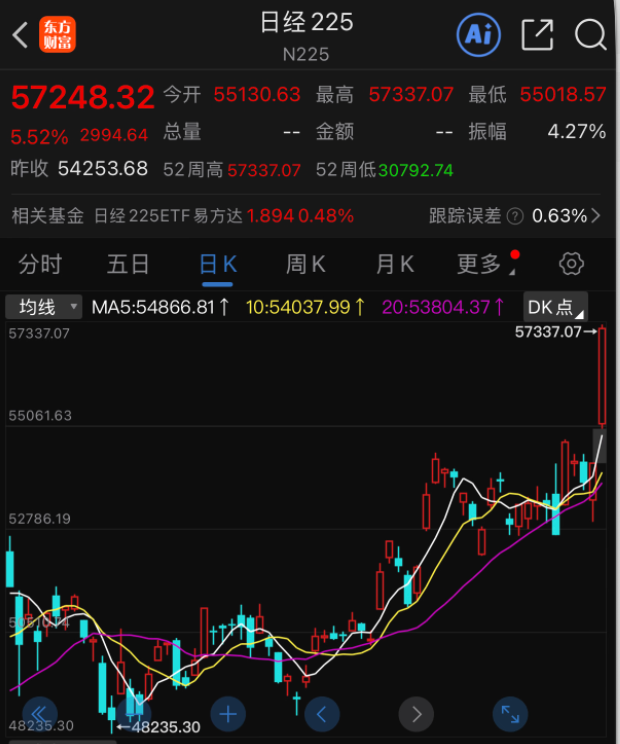This screenshot has width=620, height=744.
Task: Move chart cursor right one candle
Action: (x=416, y=714)
